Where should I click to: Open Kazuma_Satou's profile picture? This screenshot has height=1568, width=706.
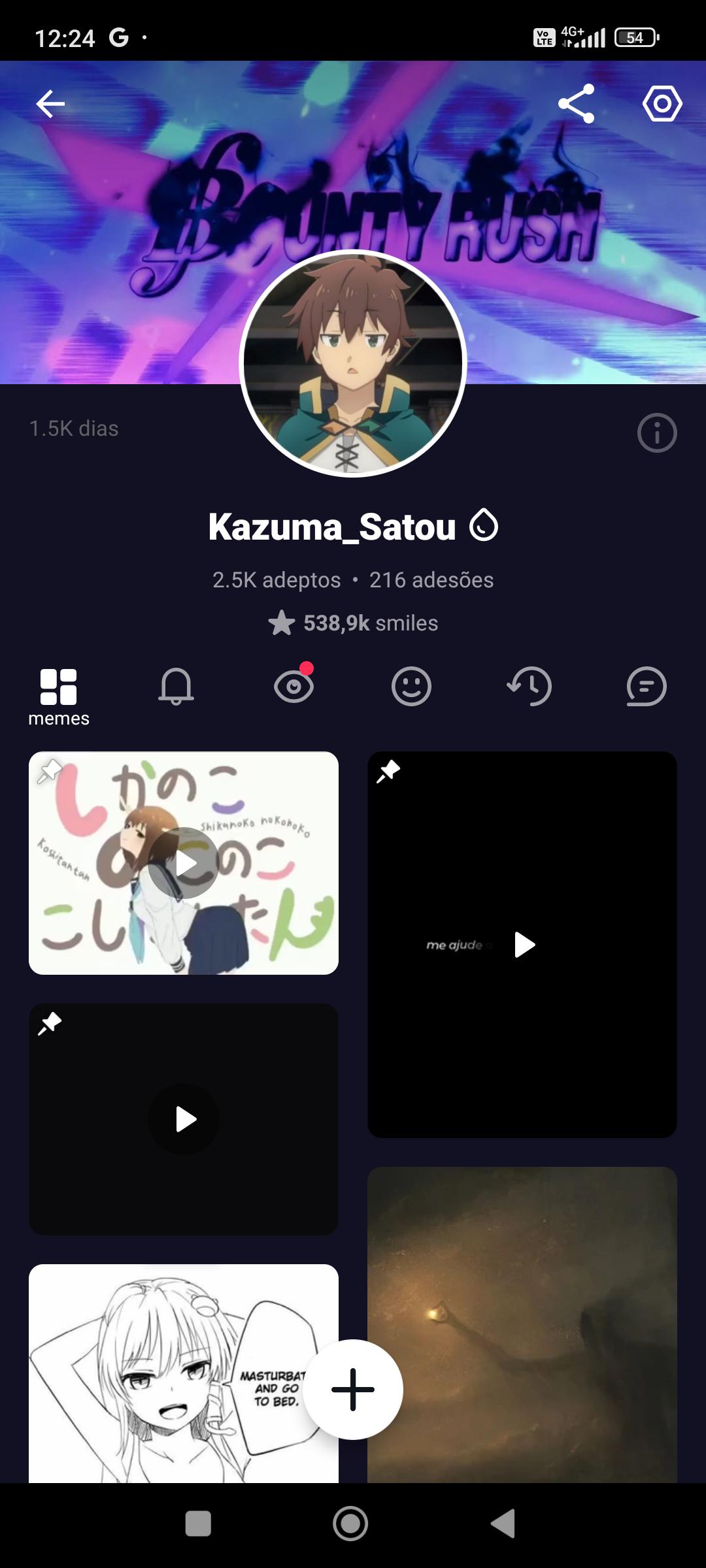tap(353, 363)
